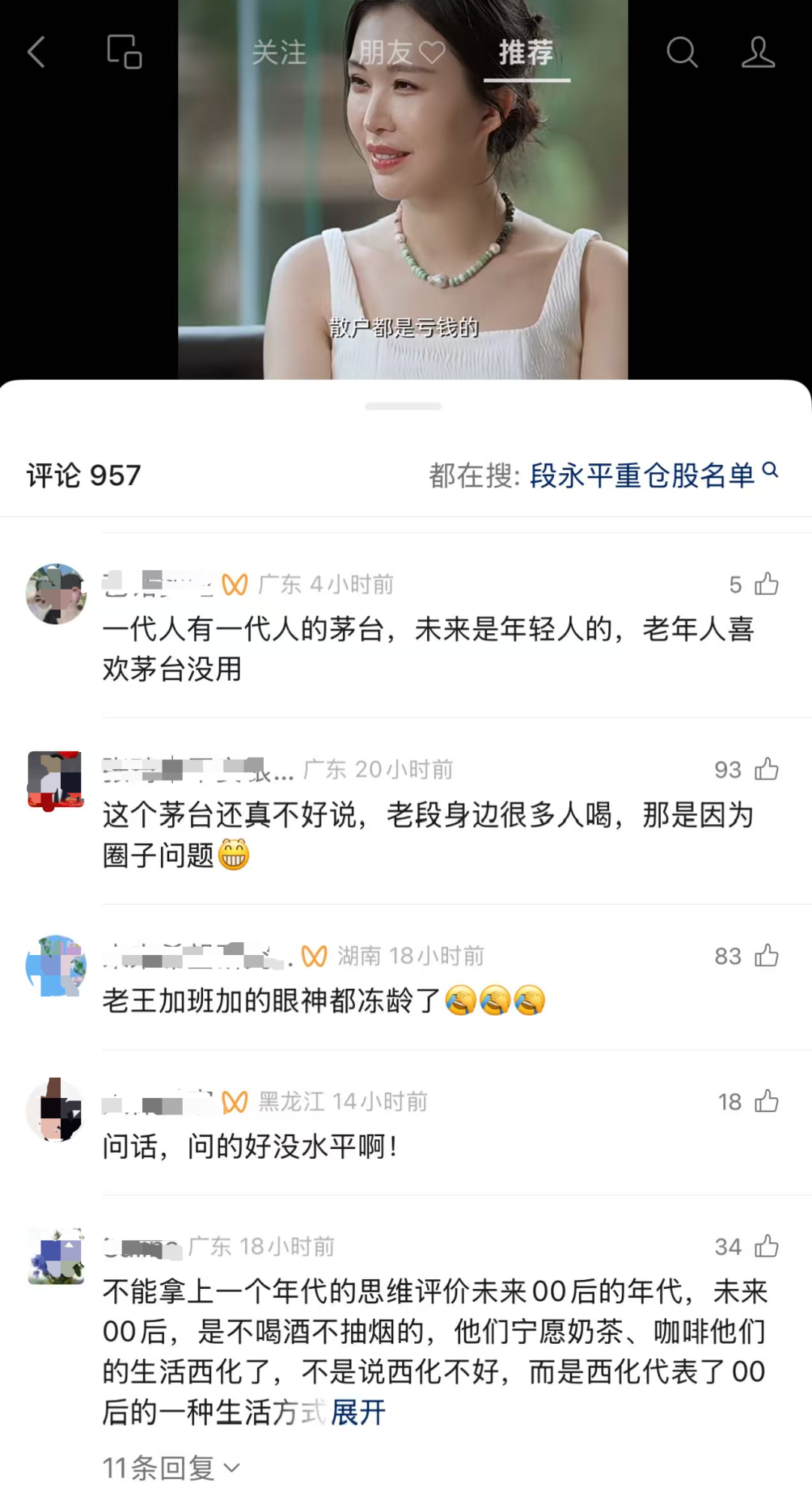Image resolution: width=812 pixels, height=1504 pixels.
Task: Go back using the top arrow
Action: coord(36,53)
